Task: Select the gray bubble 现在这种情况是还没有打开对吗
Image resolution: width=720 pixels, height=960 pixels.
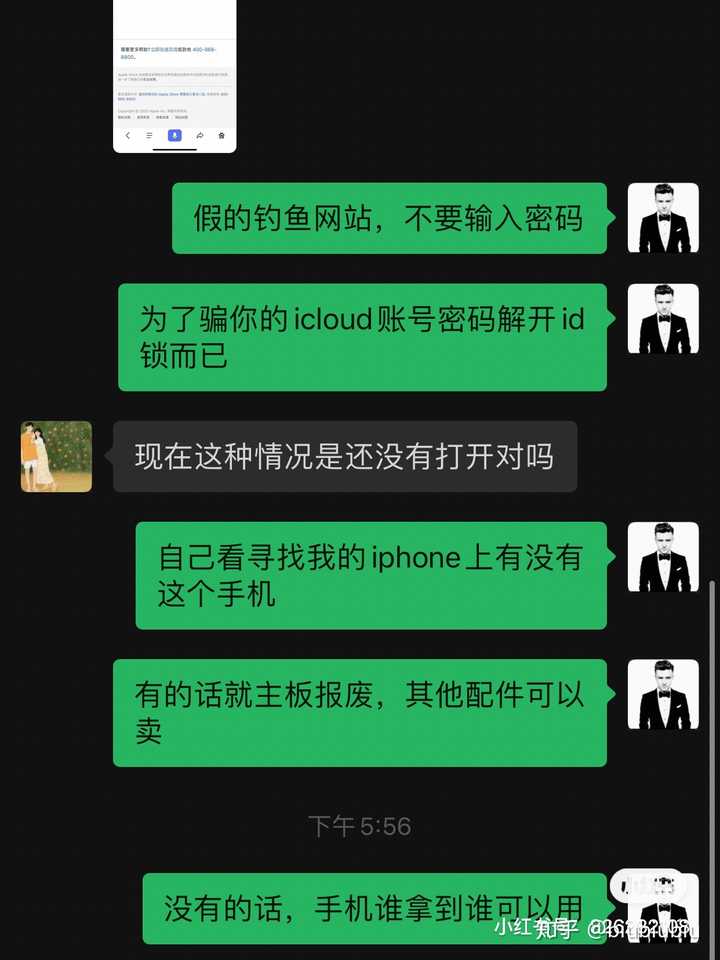Action: click(x=345, y=456)
